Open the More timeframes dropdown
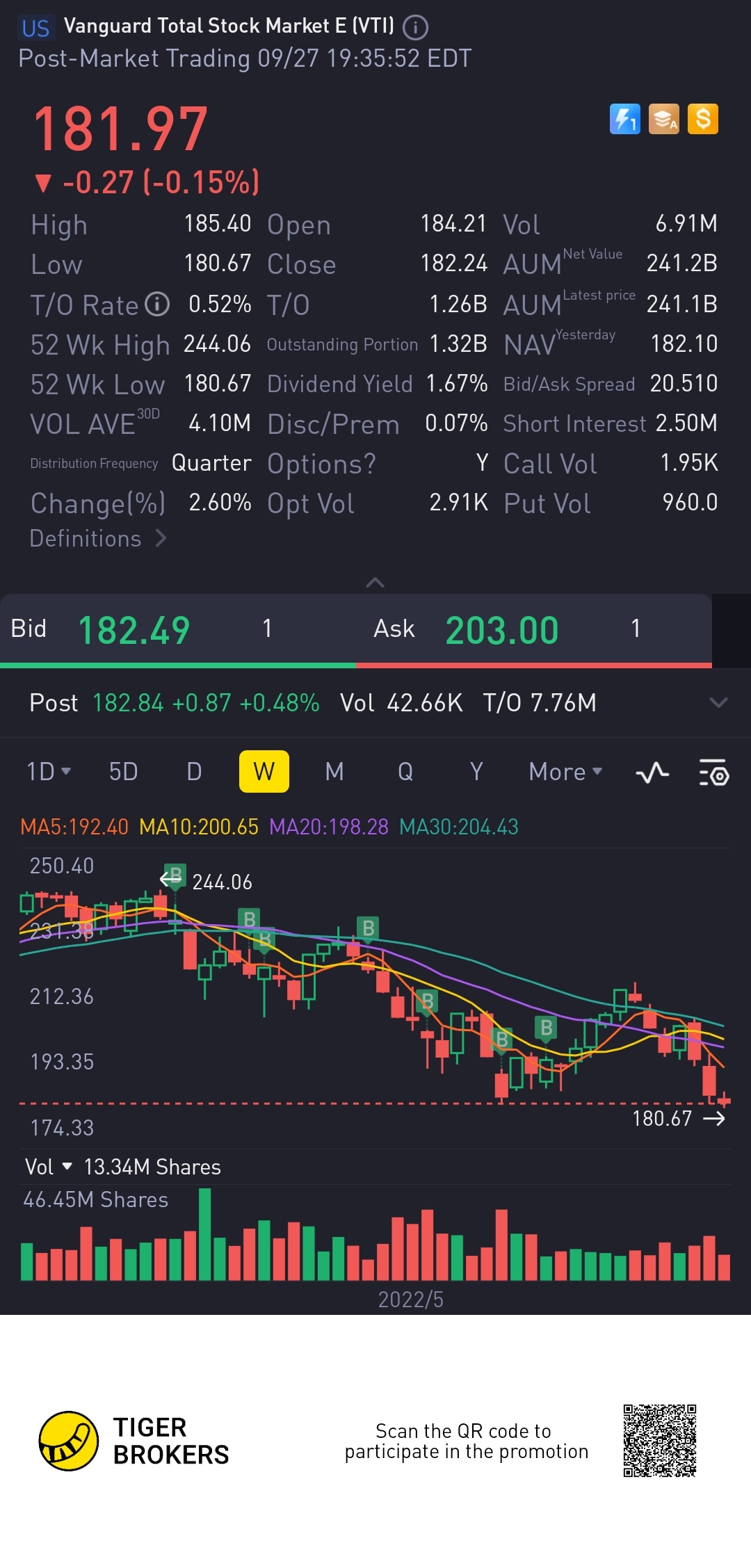This screenshot has width=751, height=1568. pyautogui.click(x=565, y=771)
